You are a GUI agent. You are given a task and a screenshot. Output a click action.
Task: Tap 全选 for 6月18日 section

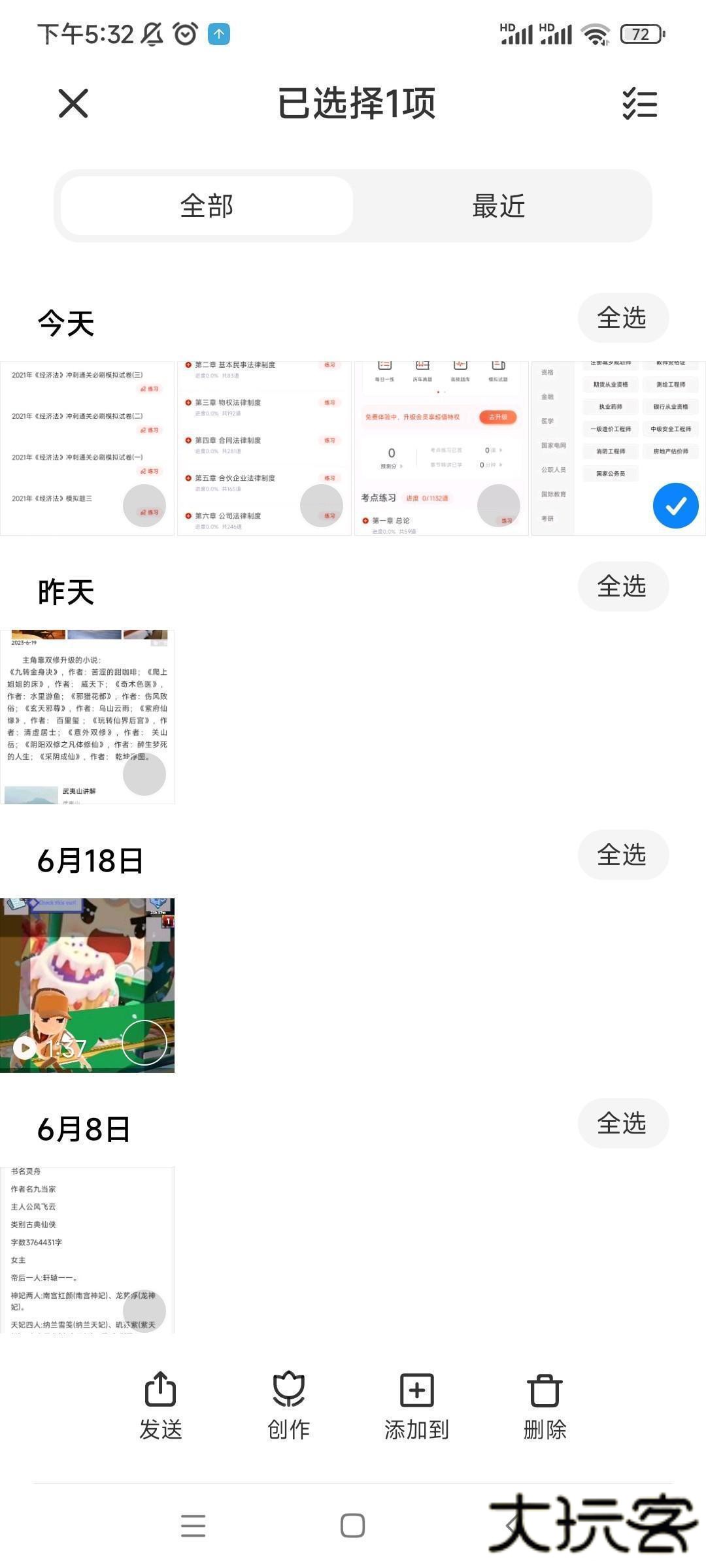(622, 855)
